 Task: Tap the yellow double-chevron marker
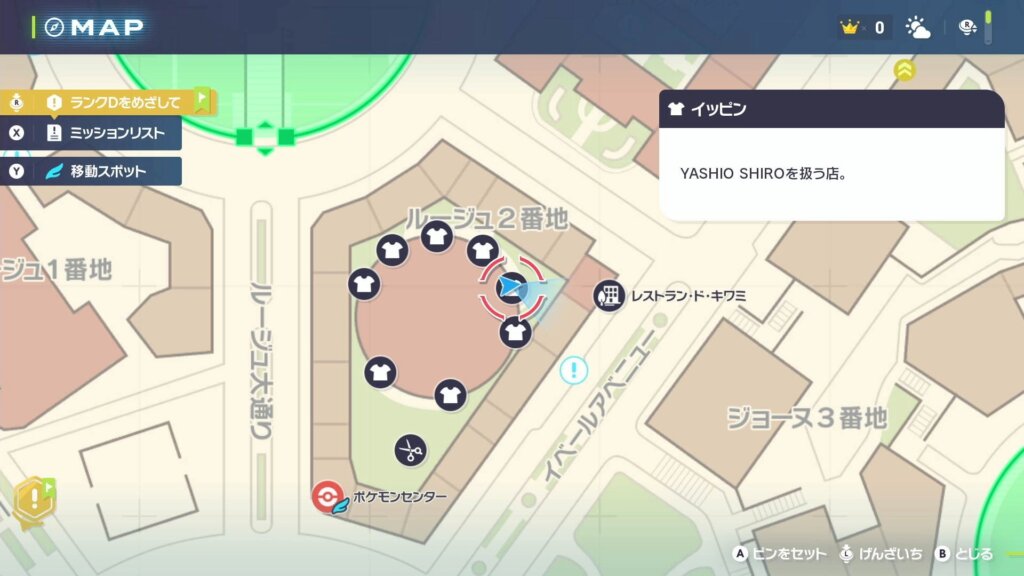[905, 69]
